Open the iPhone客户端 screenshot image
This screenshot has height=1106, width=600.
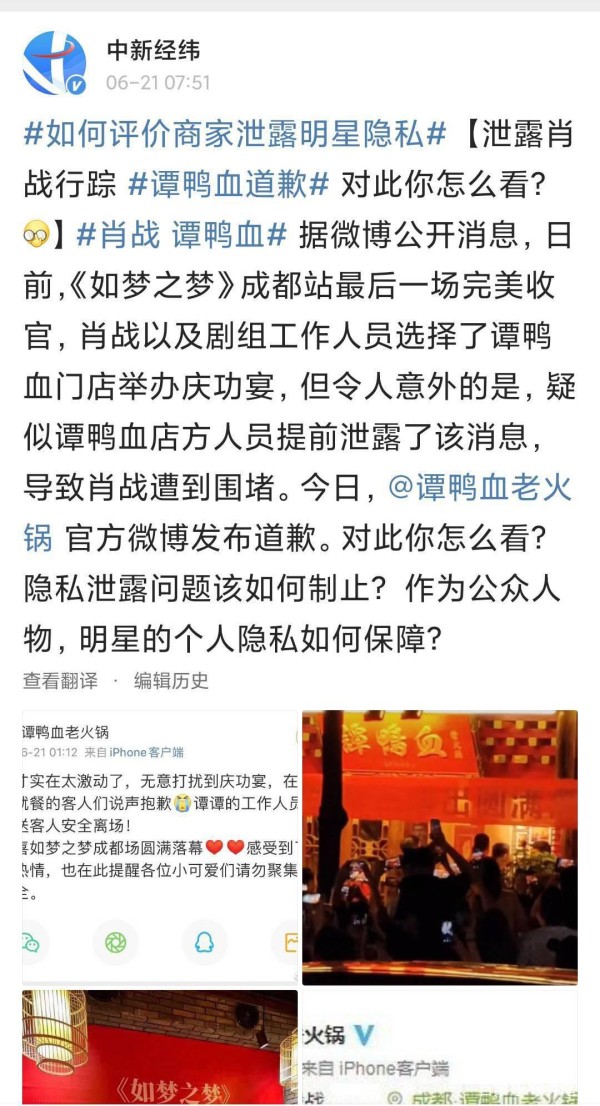point(440,1046)
